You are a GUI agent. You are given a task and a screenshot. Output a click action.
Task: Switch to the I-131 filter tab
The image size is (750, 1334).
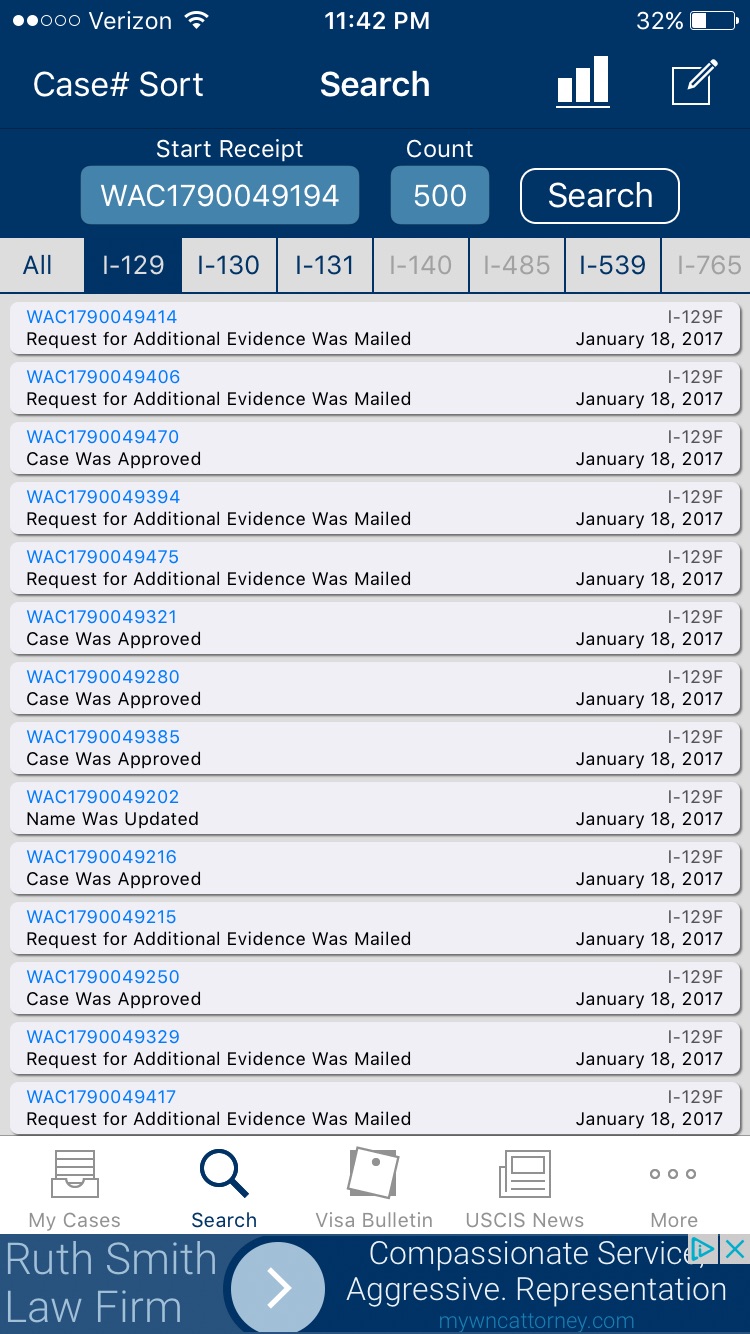pyautogui.click(x=325, y=265)
